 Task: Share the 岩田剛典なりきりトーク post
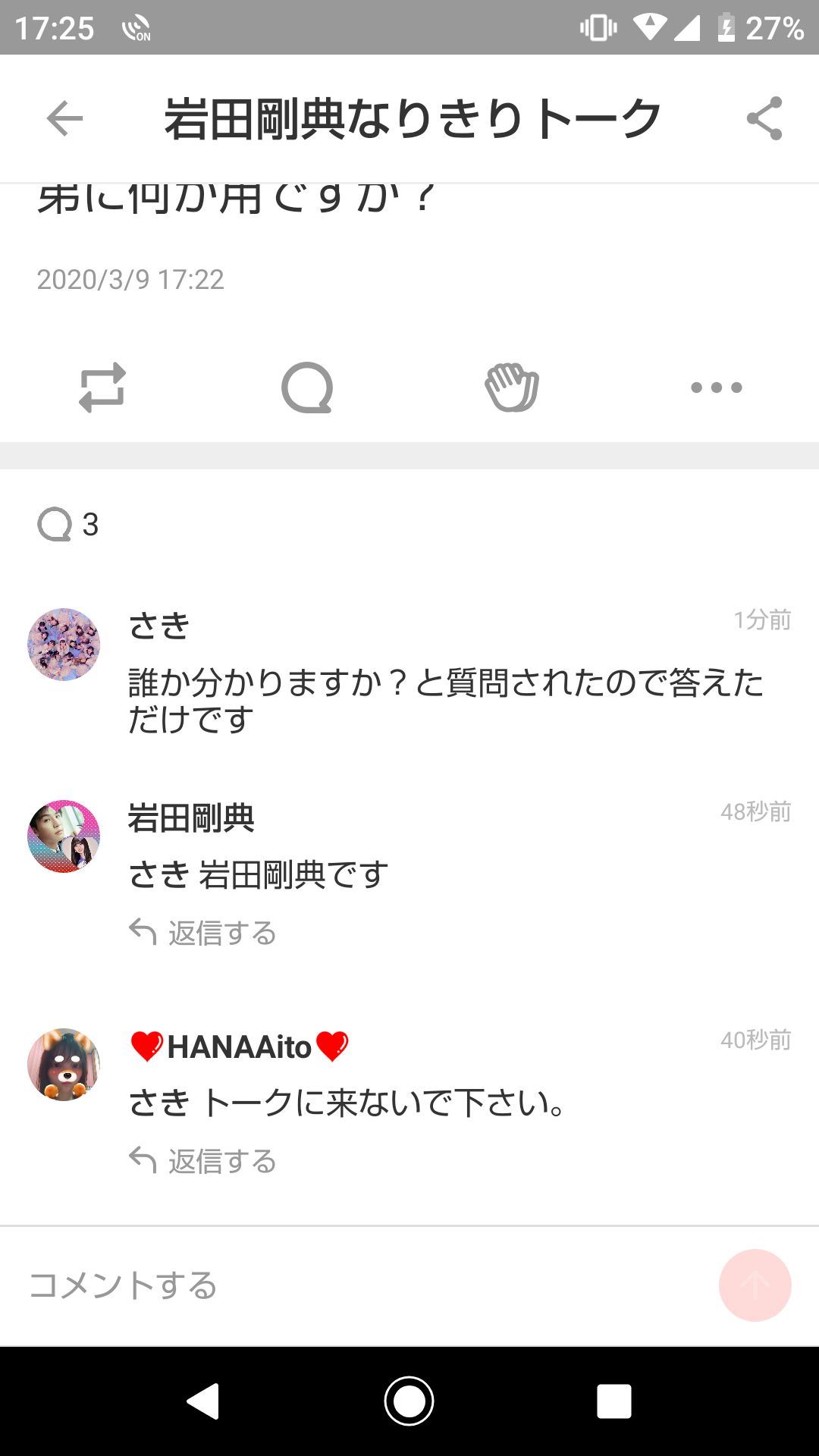click(767, 118)
